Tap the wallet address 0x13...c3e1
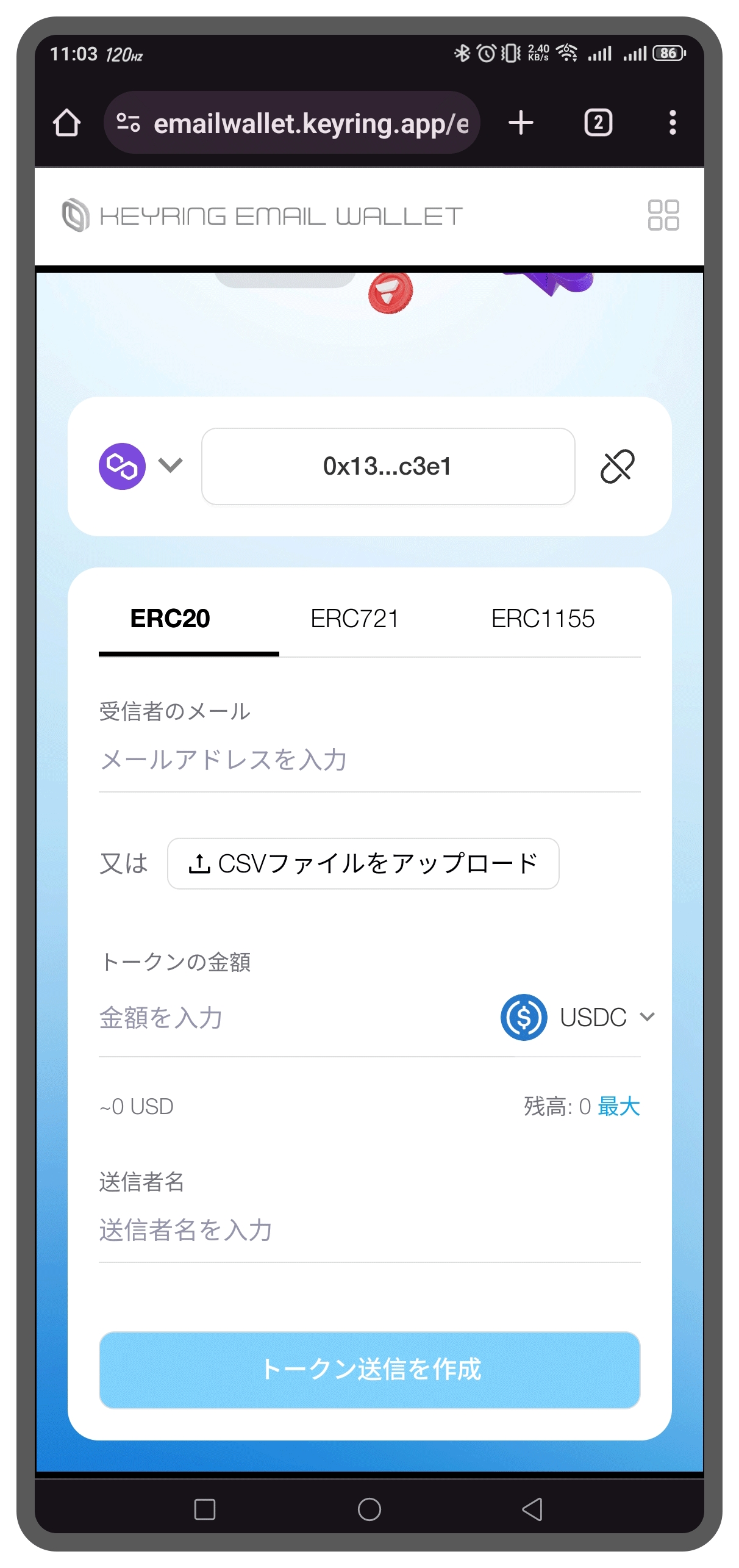This screenshot has height=1568, width=739. (388, 466)
